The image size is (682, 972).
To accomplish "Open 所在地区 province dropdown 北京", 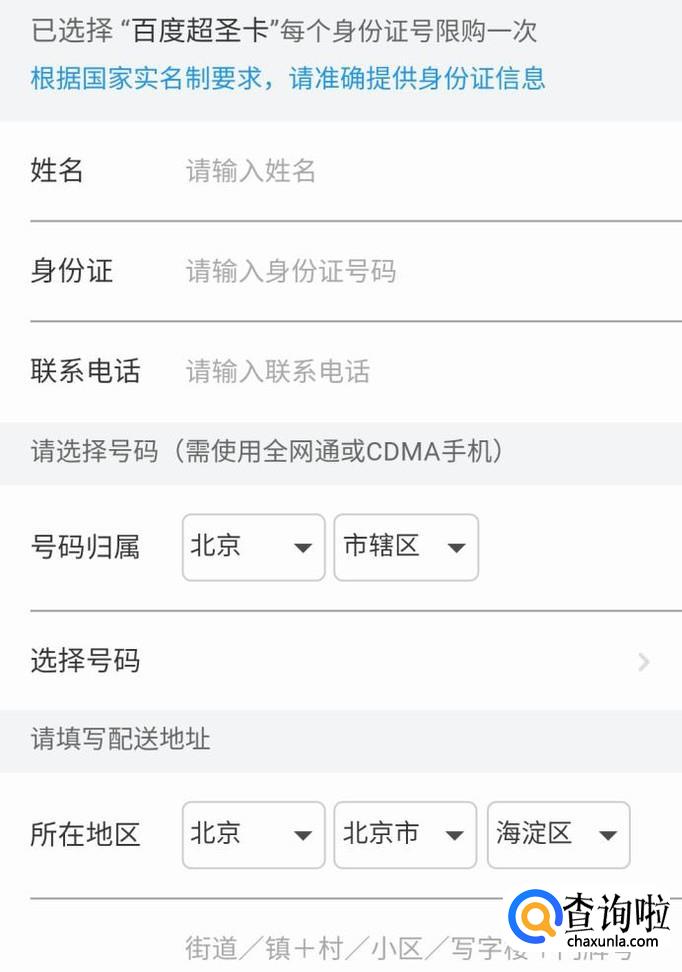I will point(253,834).
